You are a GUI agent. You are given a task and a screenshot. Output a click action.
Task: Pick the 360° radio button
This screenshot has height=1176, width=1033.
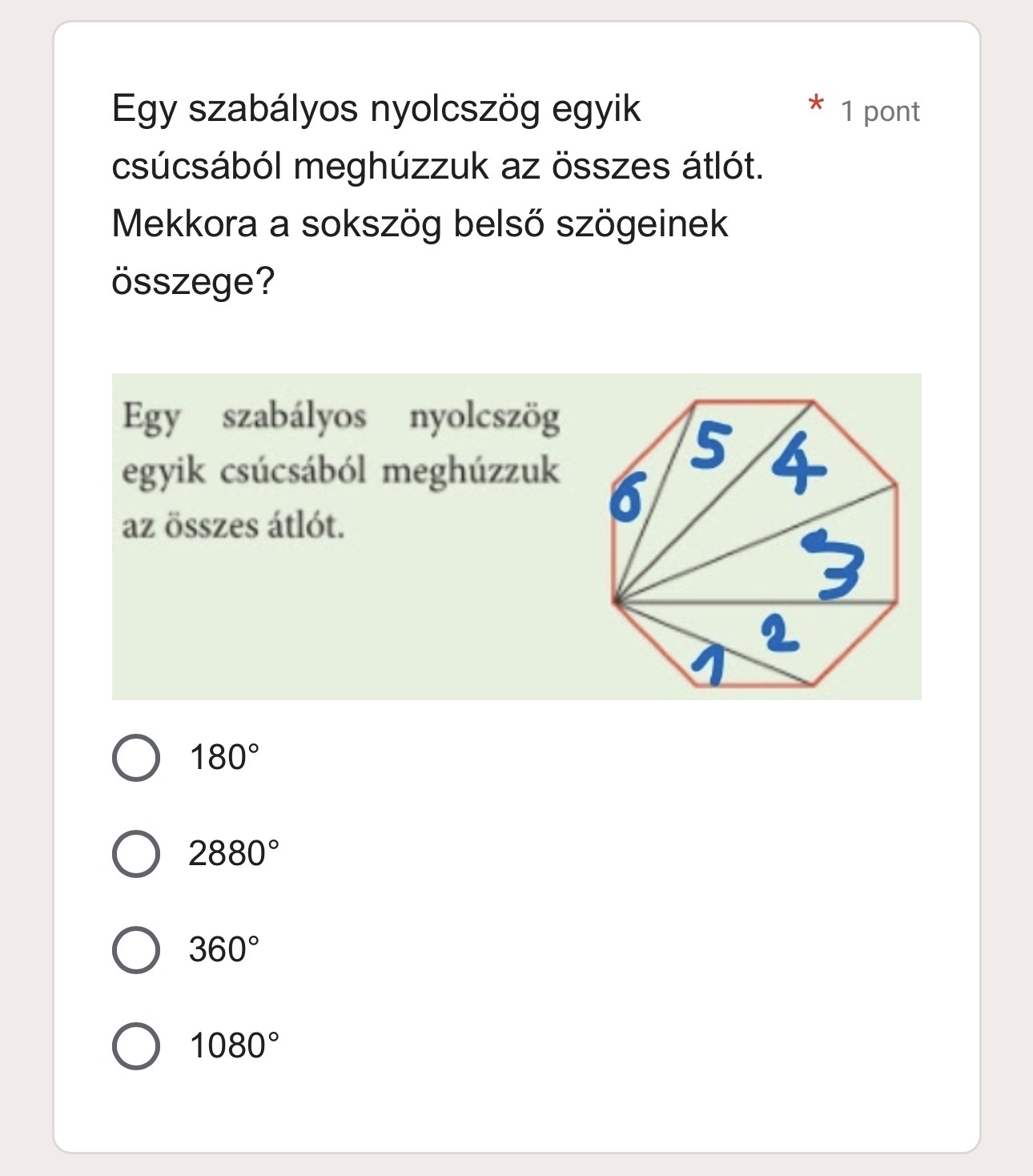click(136, 949)
